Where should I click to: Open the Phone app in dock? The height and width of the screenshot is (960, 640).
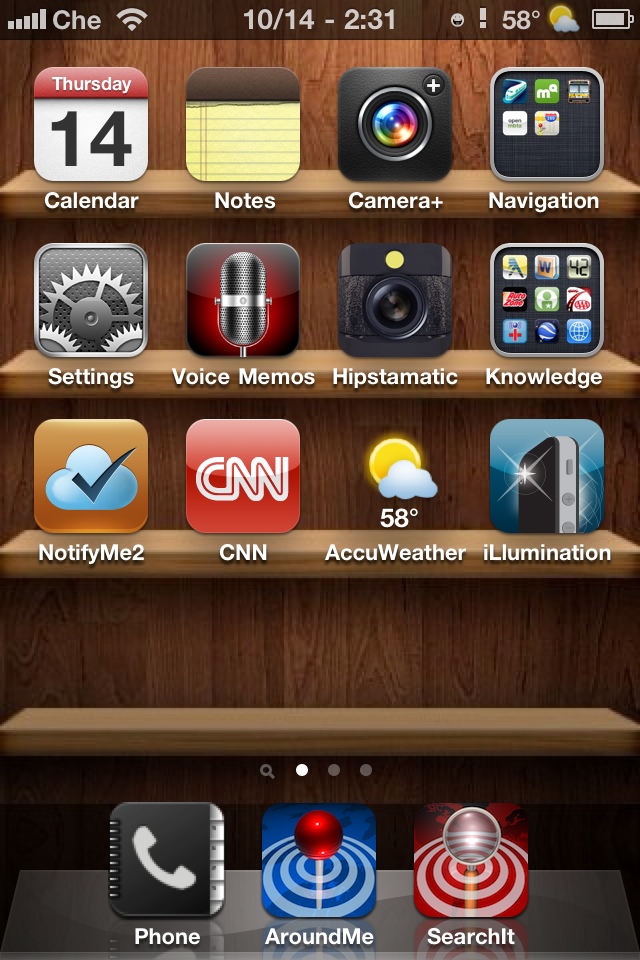[167, 860]
